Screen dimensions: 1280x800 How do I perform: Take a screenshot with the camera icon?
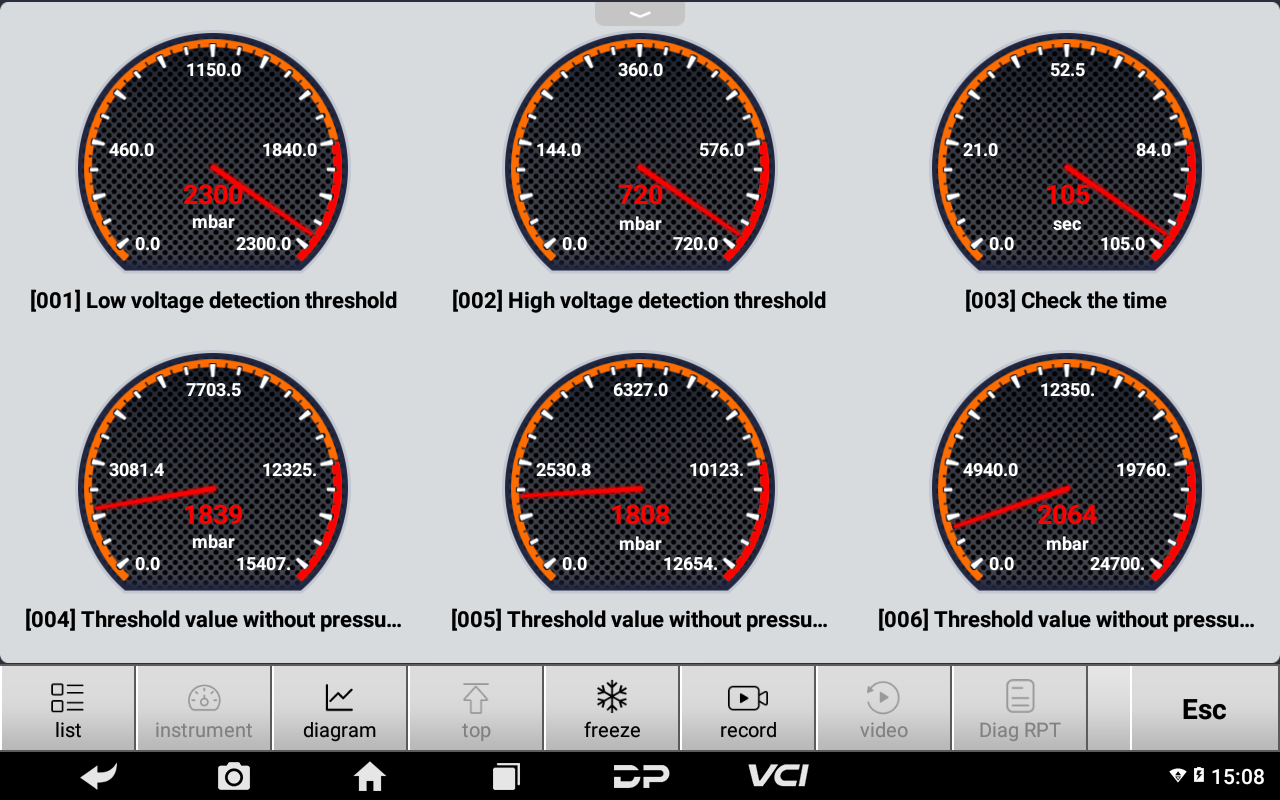pyautogui.click(x=234, y=776)
